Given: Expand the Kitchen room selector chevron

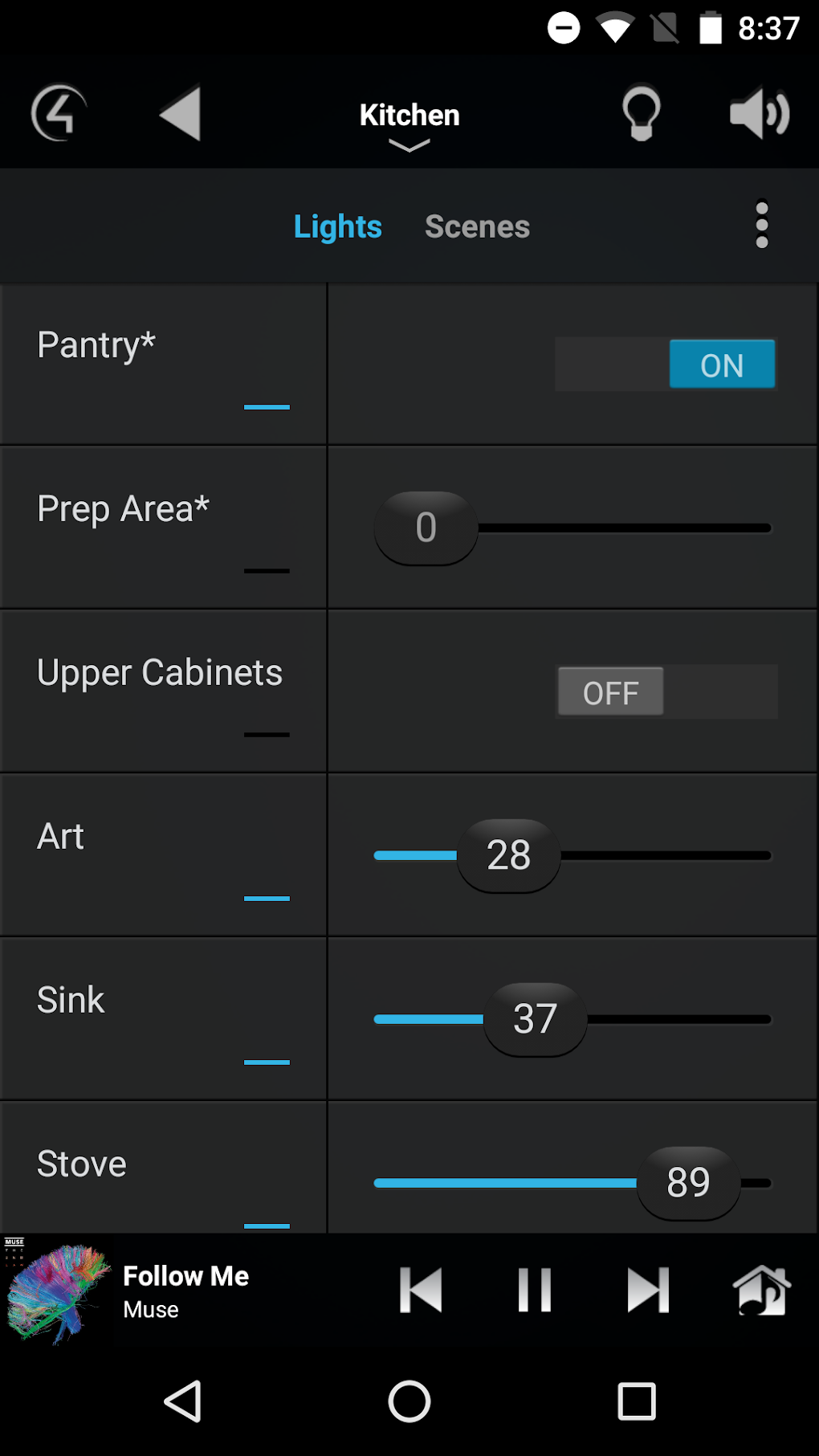Looking at the screenshot, I should tap(409, 146).
